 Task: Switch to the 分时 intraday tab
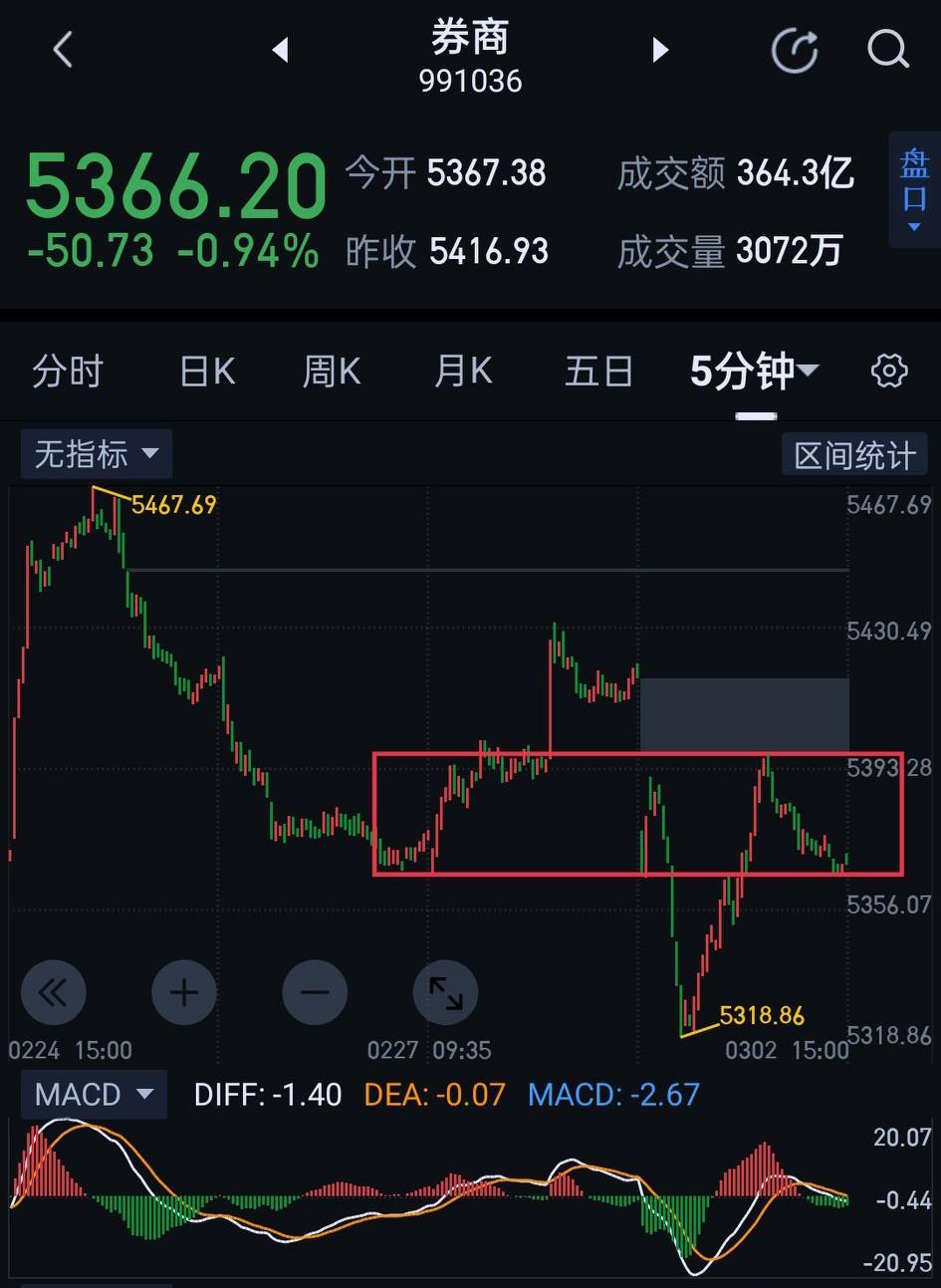pos(67,370)
